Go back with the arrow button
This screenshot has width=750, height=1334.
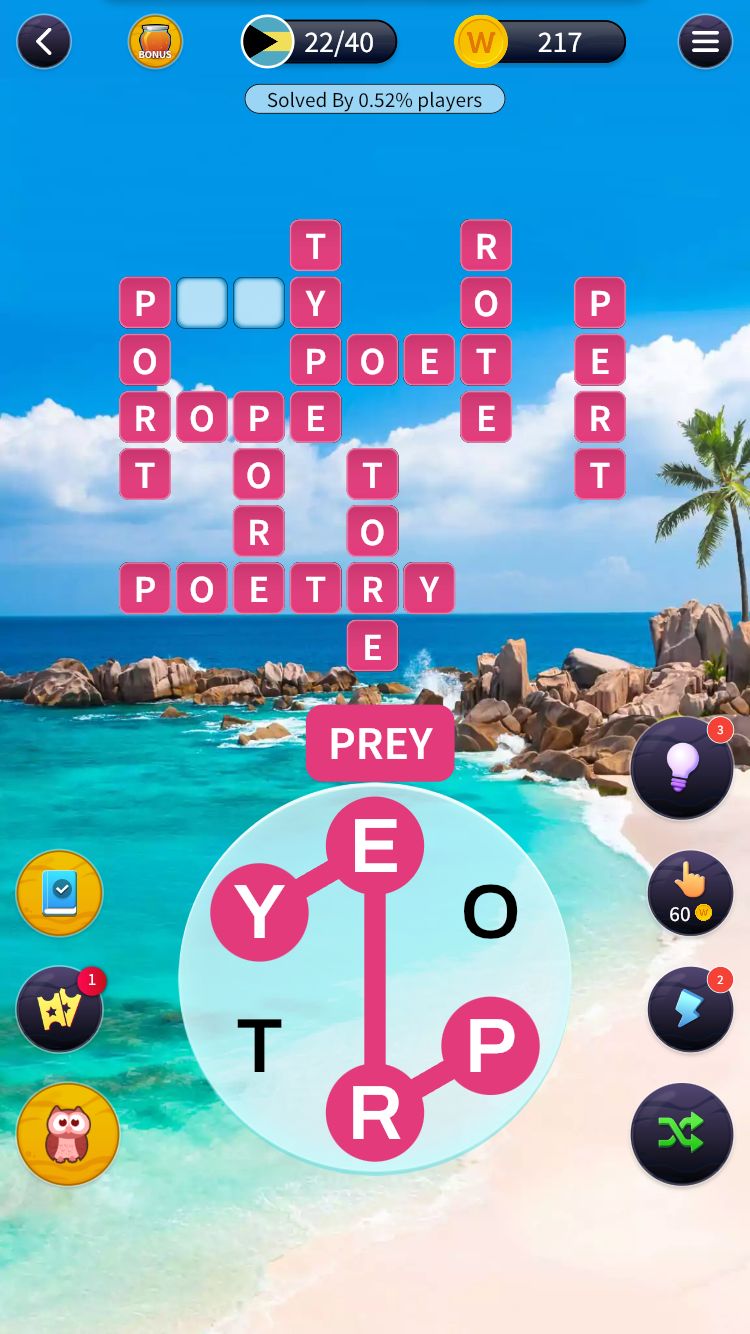click(44, 42)
